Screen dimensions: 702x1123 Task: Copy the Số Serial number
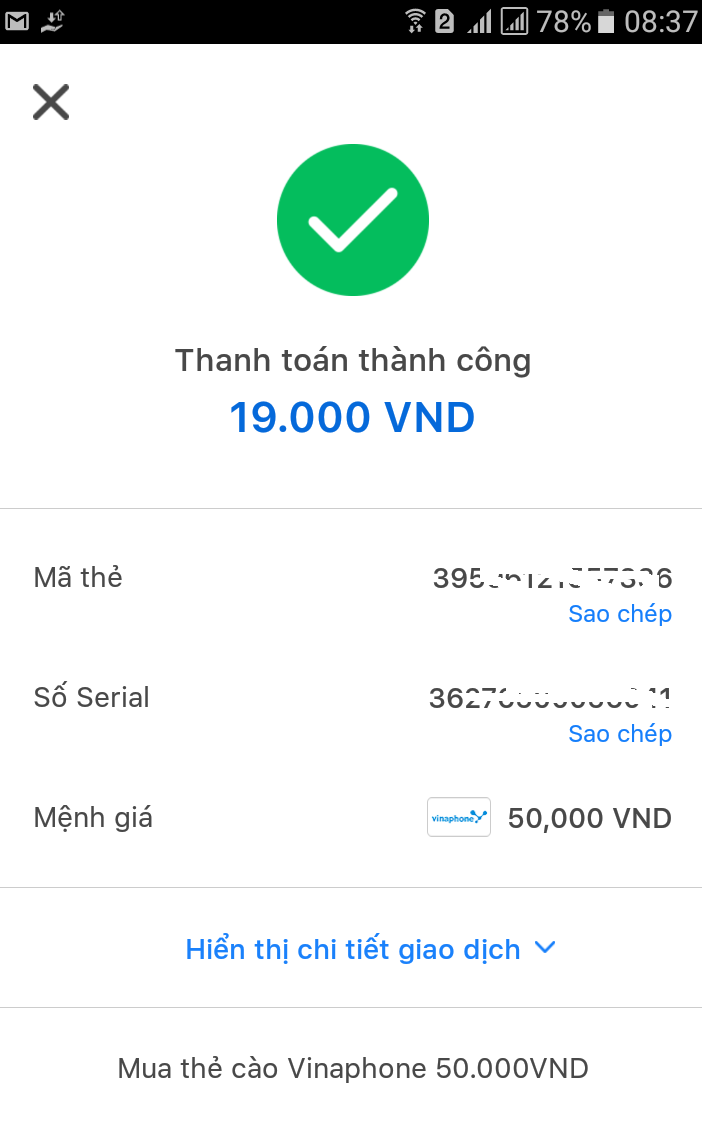click(619, 734)
